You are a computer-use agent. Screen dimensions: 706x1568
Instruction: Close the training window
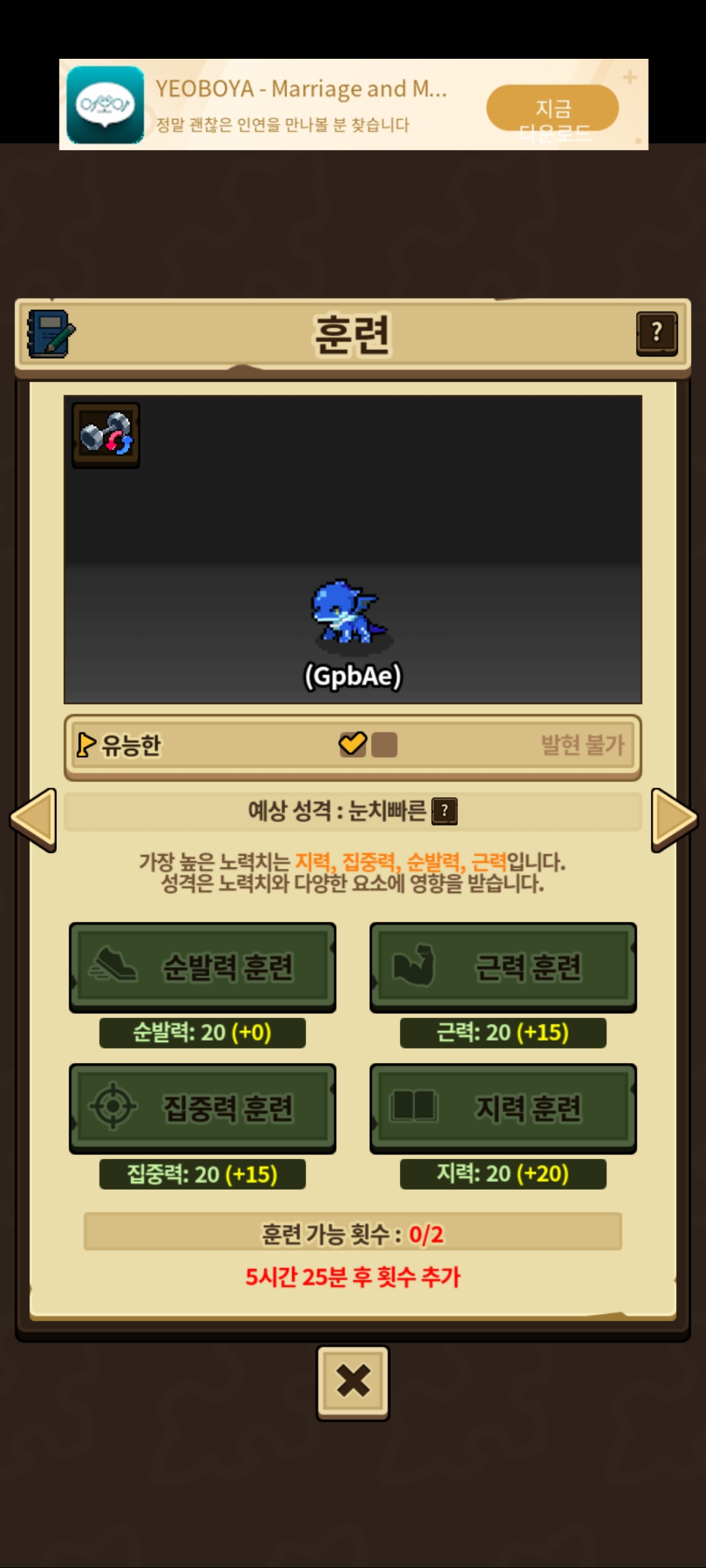click(x=353, y=1381)
